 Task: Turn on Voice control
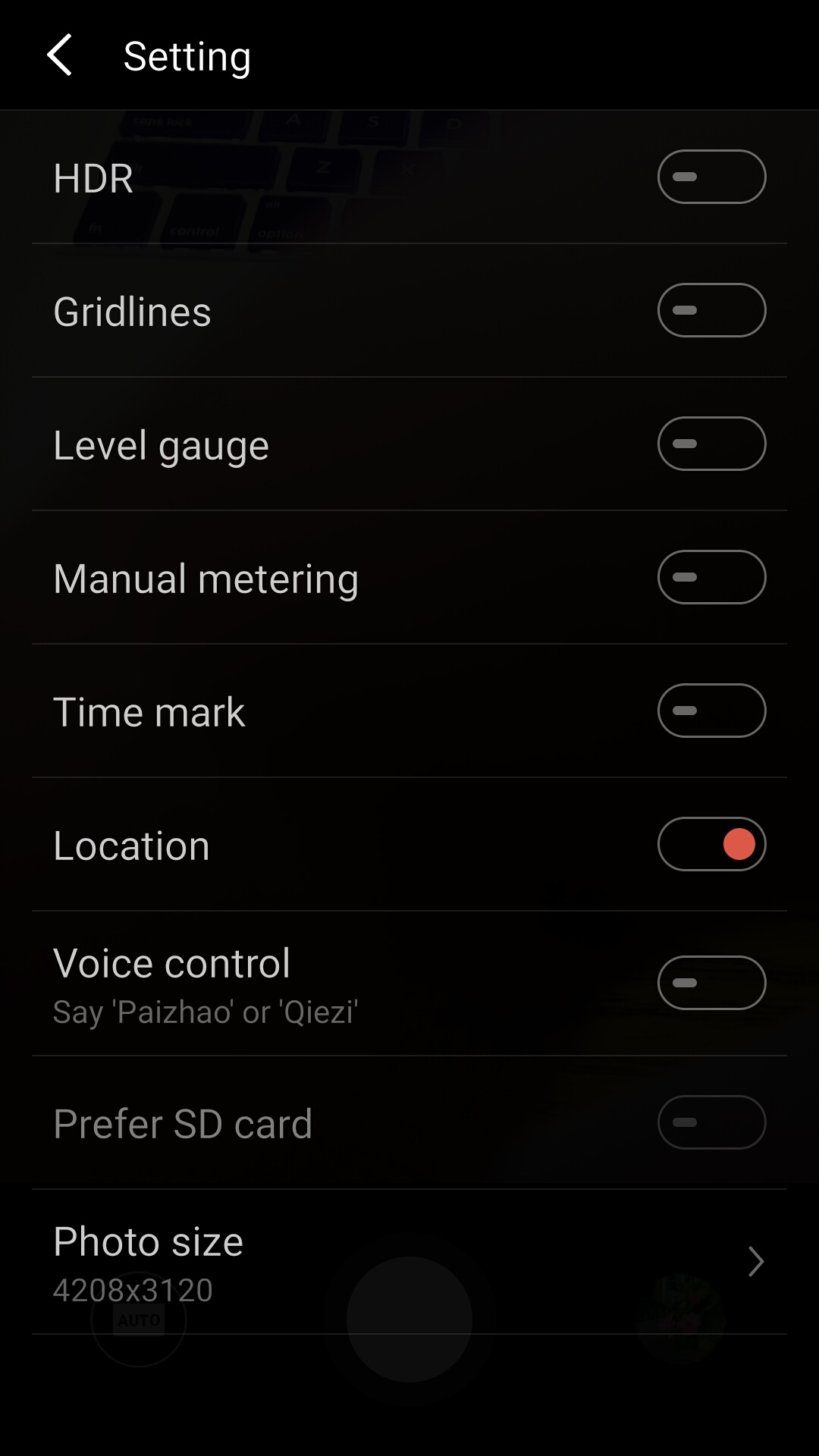click(711, 983)
